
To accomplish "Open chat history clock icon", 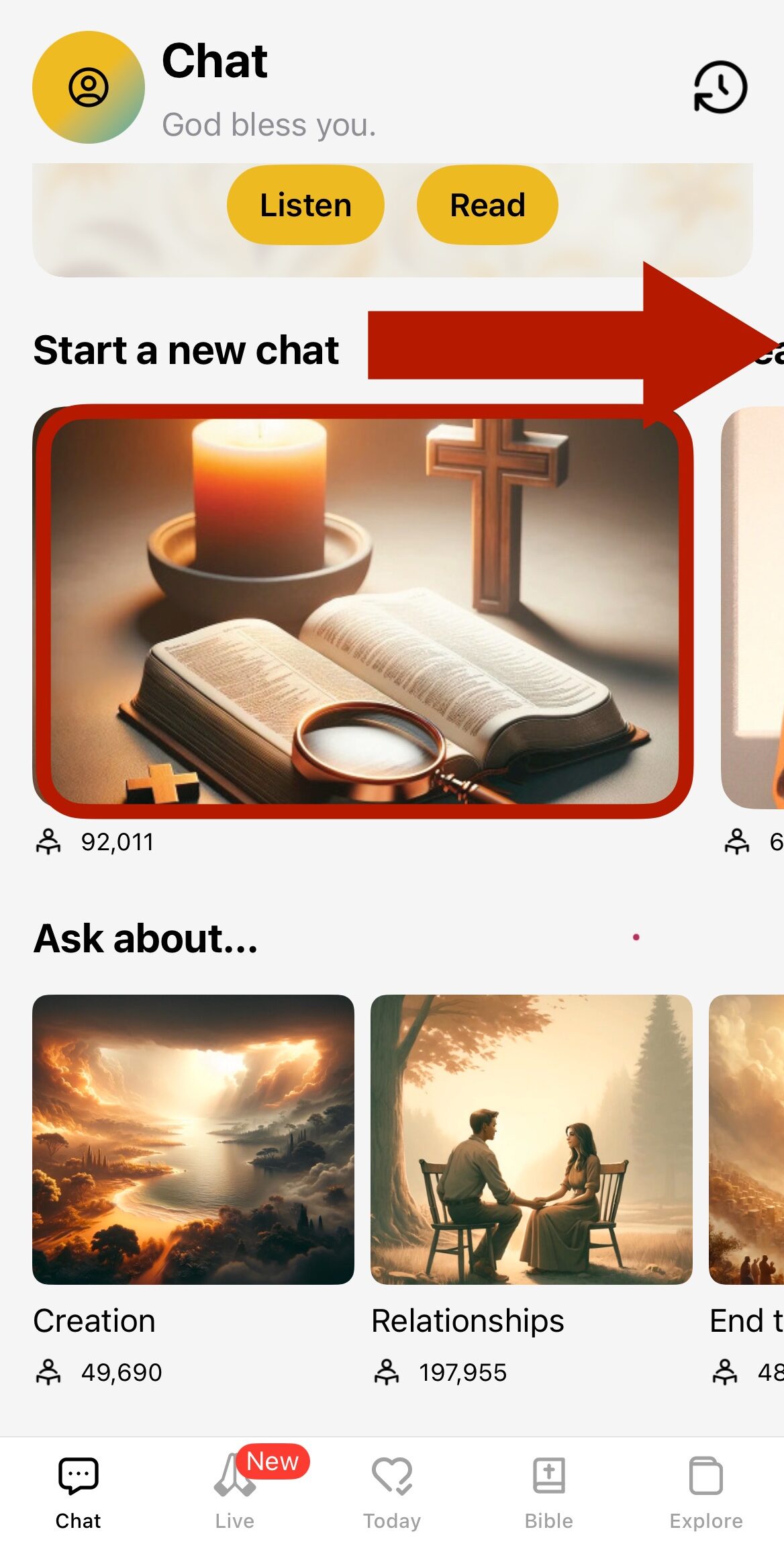I will pyautogui.click(x=720, y=87).
